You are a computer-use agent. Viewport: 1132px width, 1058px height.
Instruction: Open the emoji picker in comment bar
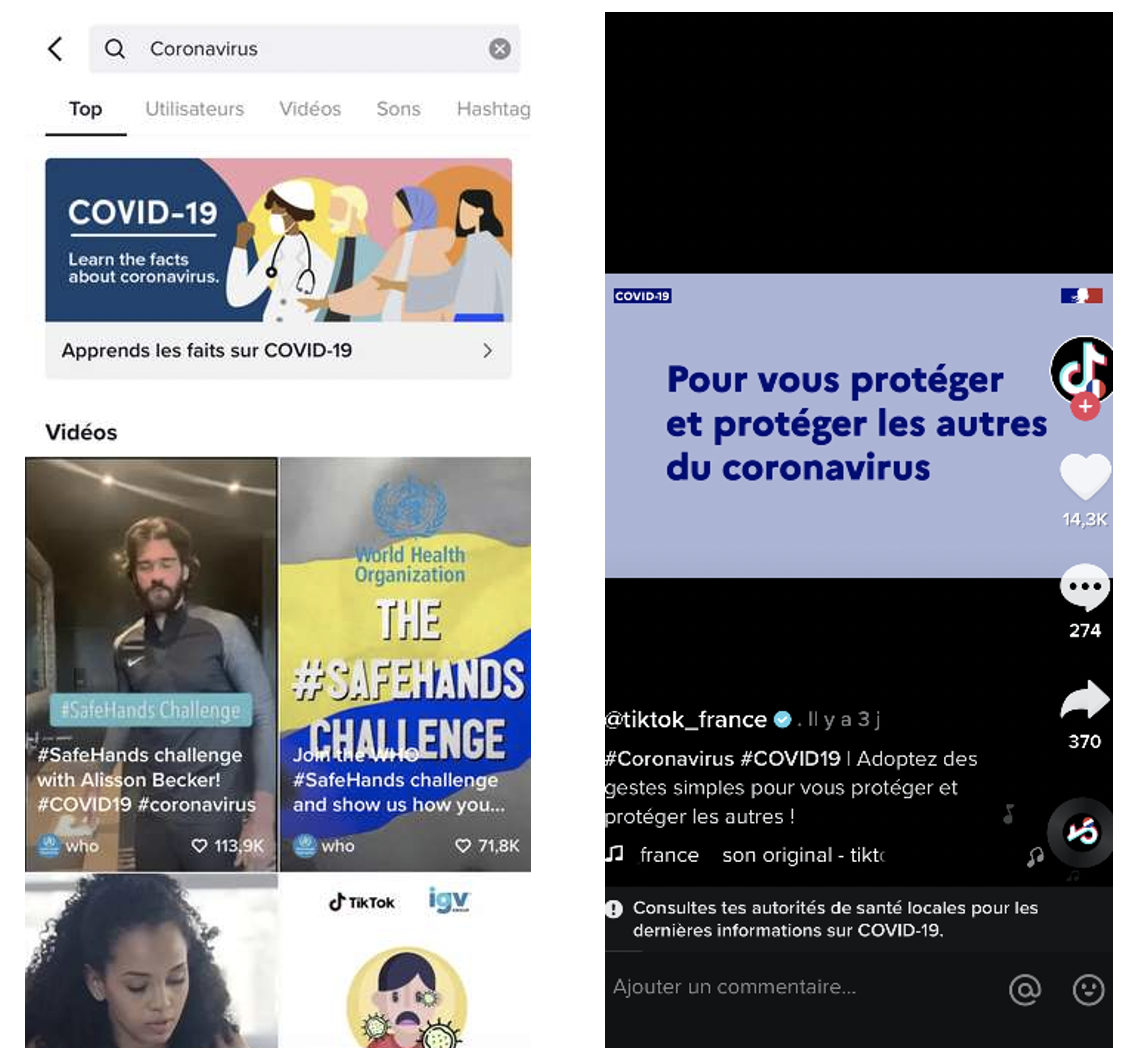[x=1088, y=989]
